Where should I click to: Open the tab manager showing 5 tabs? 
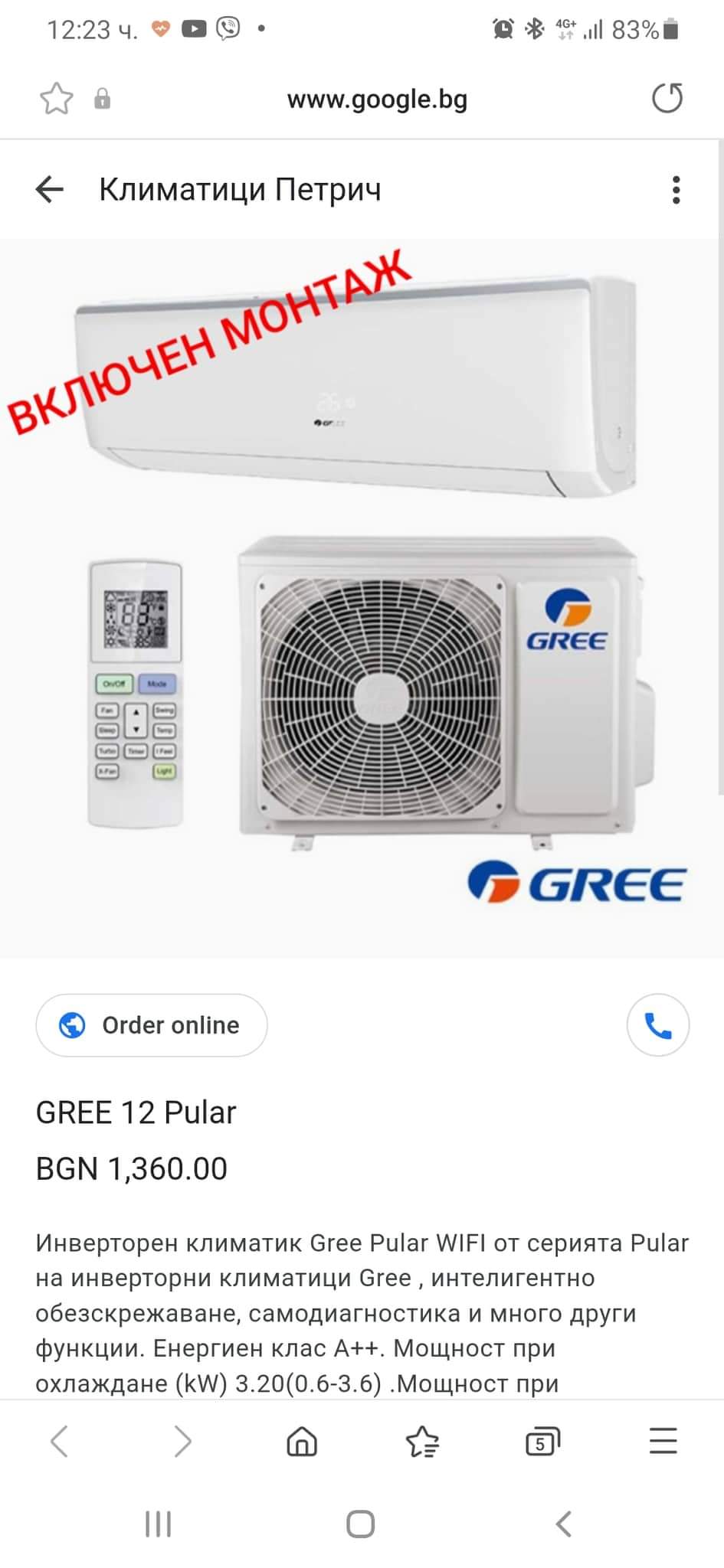(x=542, y=1441)
